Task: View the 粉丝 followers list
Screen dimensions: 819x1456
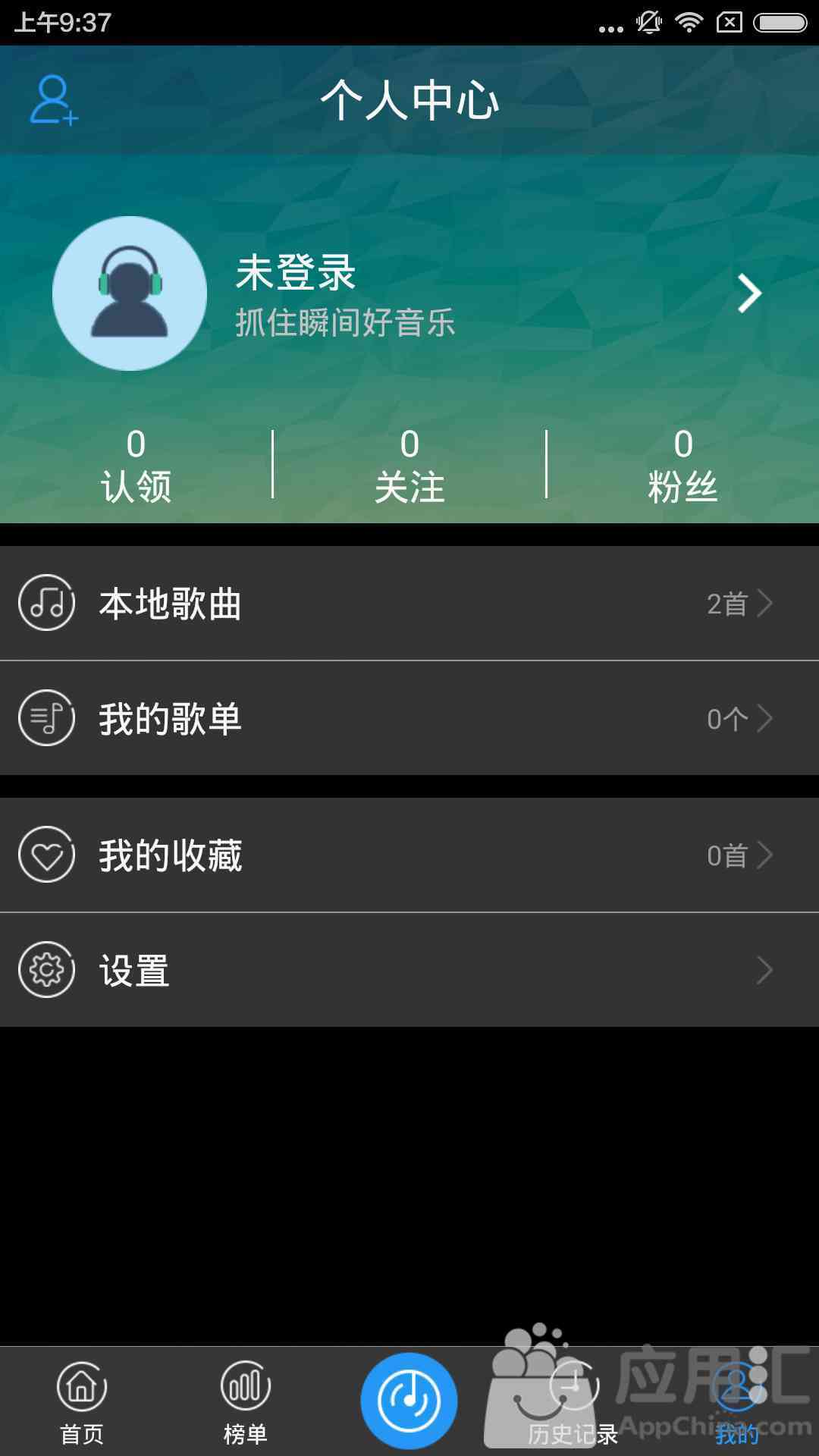Action: (x=682, y=464)
